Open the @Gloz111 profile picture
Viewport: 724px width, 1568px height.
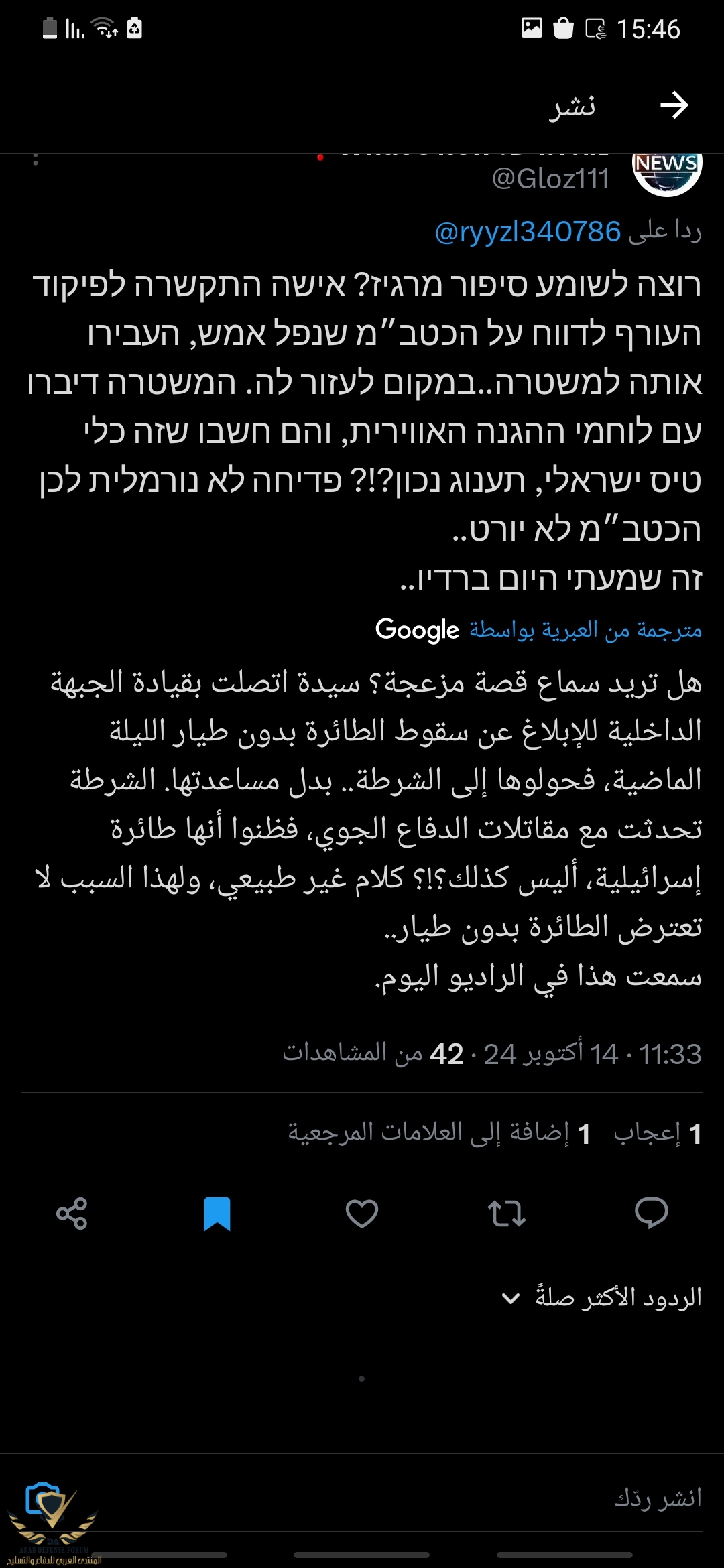click(x=667, y=173)
